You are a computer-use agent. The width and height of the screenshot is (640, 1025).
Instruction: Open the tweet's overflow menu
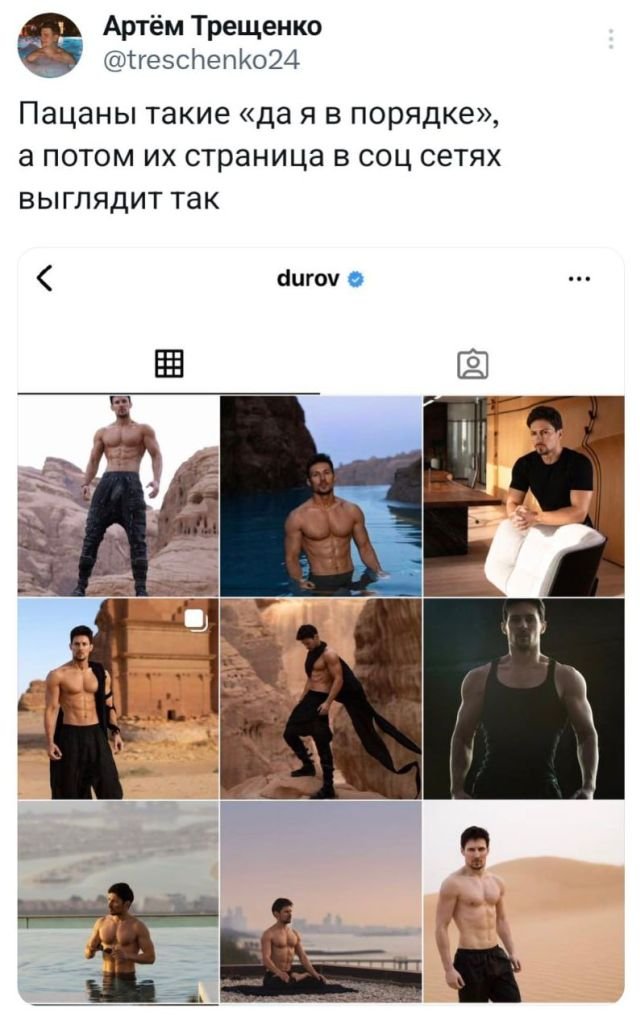611,39
